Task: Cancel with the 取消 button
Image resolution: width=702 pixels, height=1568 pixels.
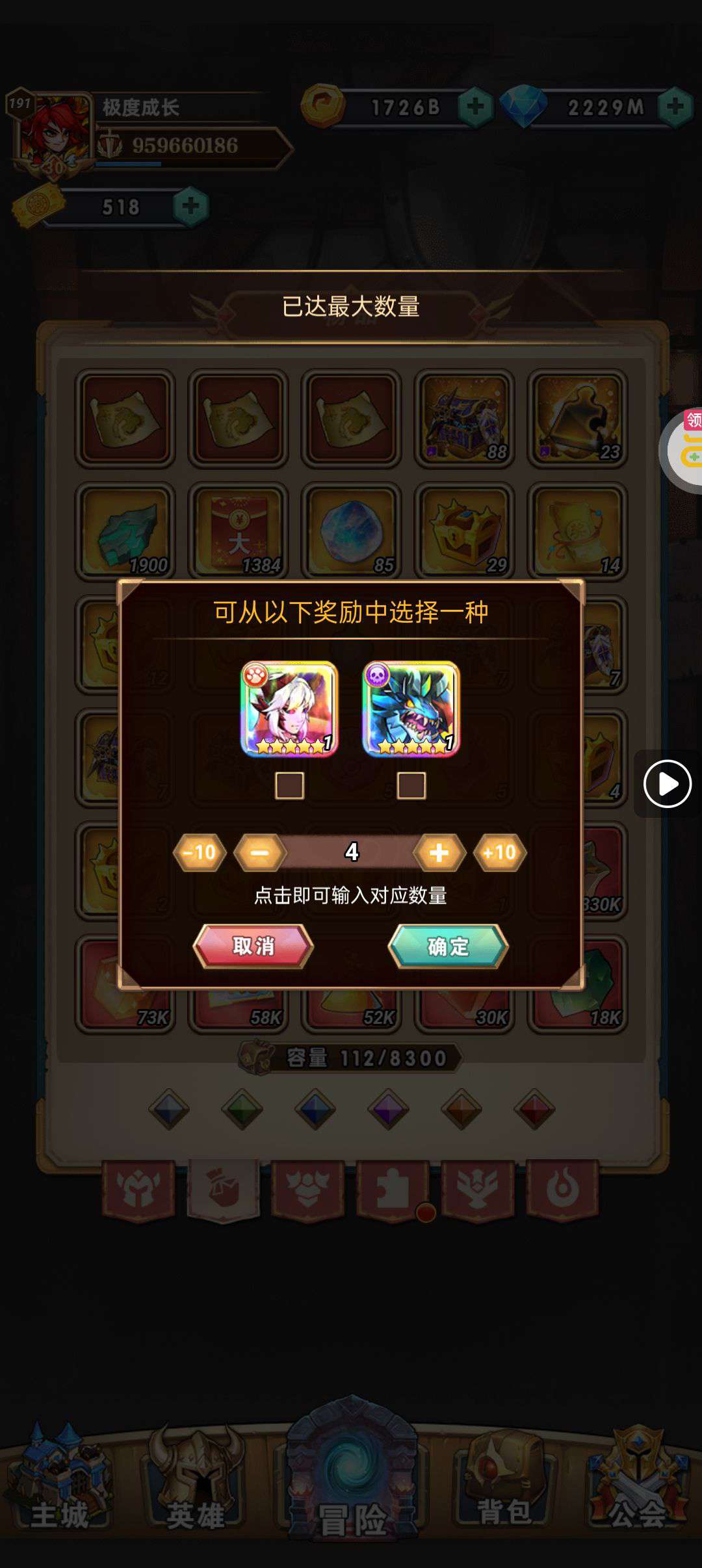Action: pos(253,946)
